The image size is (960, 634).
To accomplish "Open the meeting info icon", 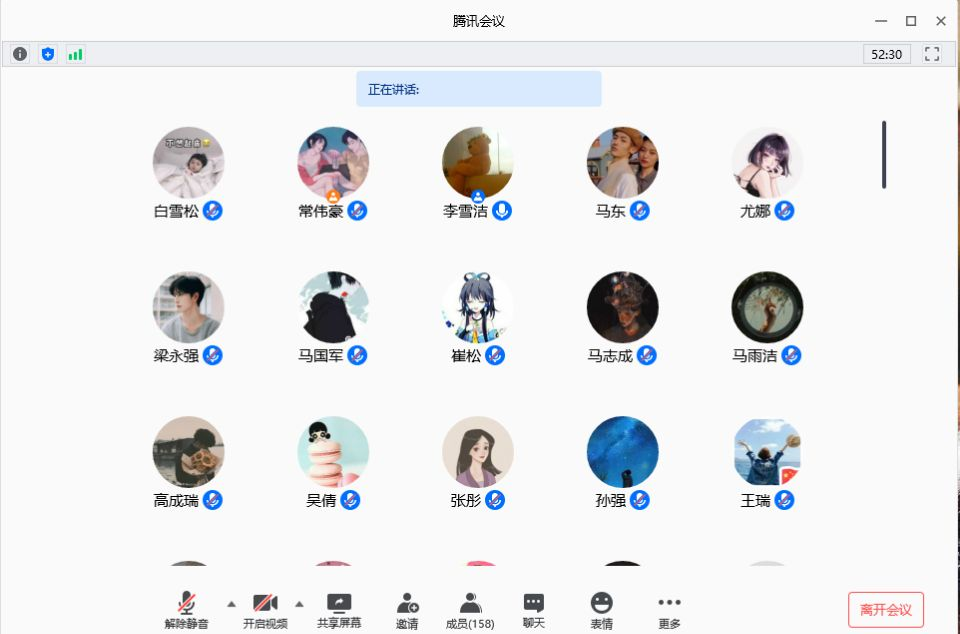I will coord(20,54).
